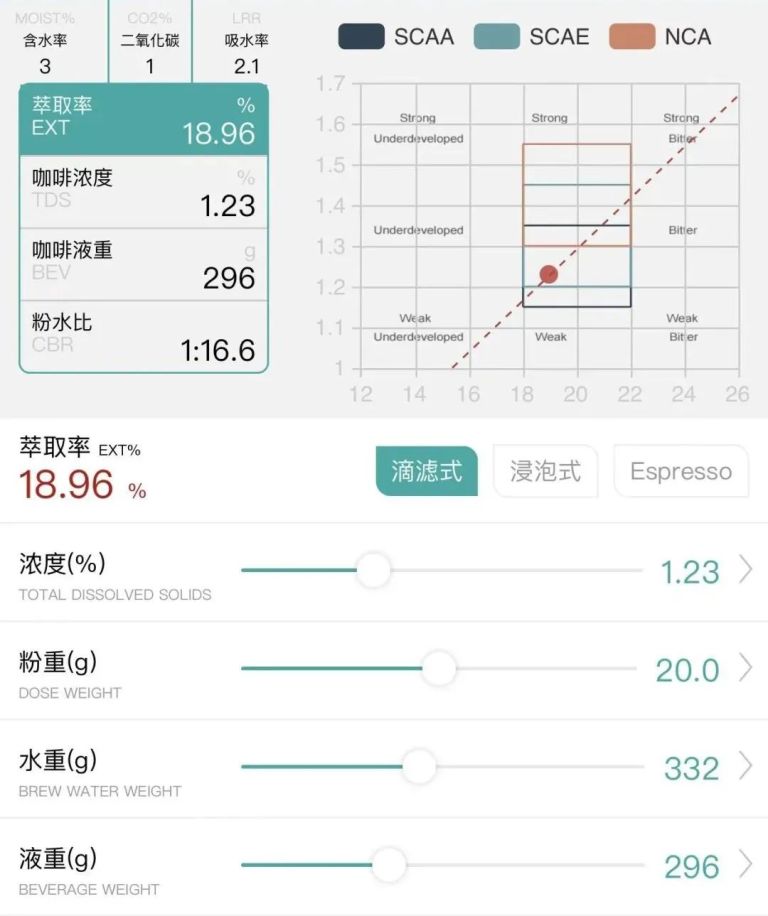Screen dimensions: 768x916
Task: Tap the 粉重 dose weight slider
Action: (438, 669)
